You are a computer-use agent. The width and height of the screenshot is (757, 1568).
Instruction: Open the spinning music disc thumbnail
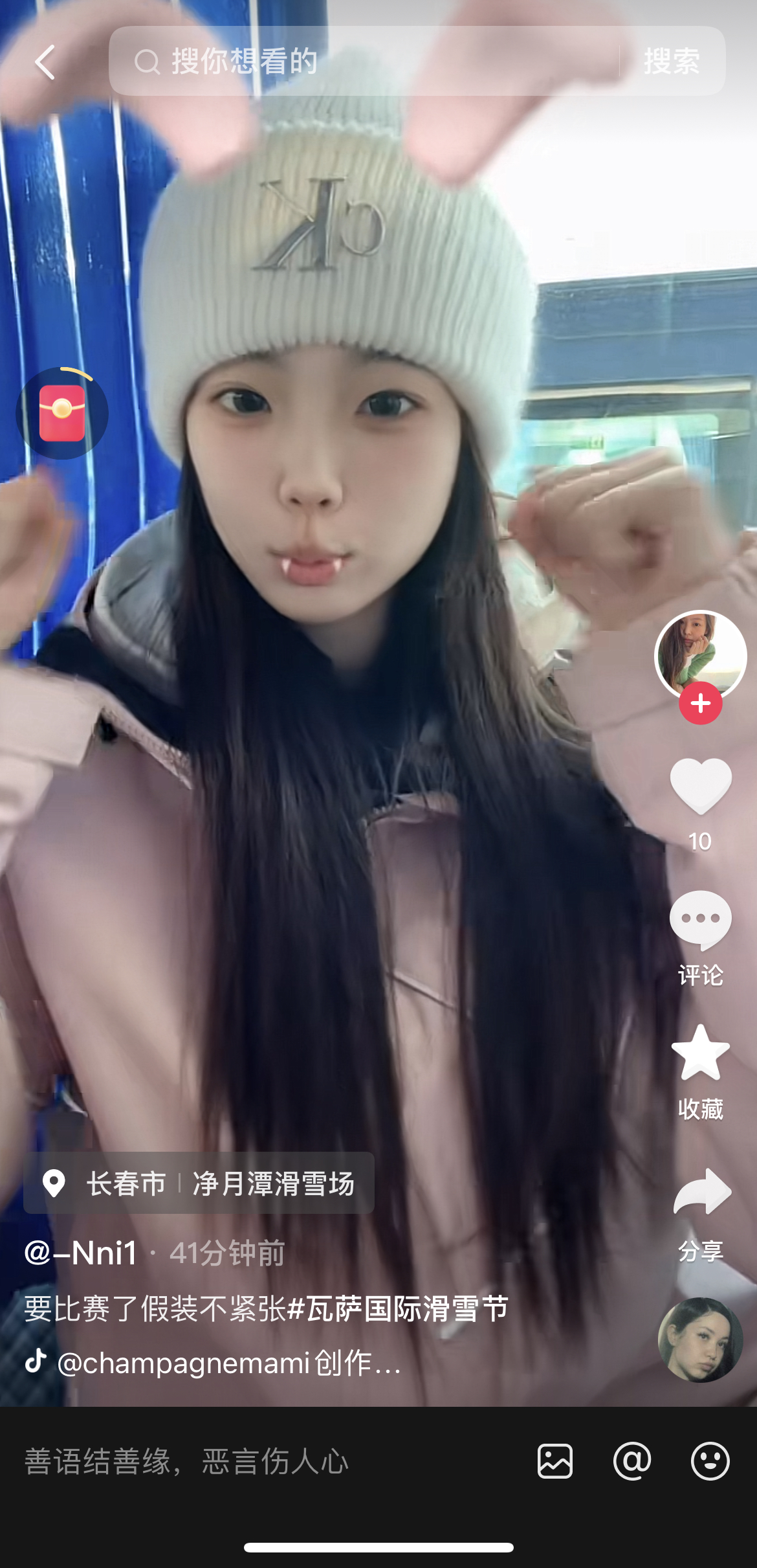click(x=700, y=1340)
